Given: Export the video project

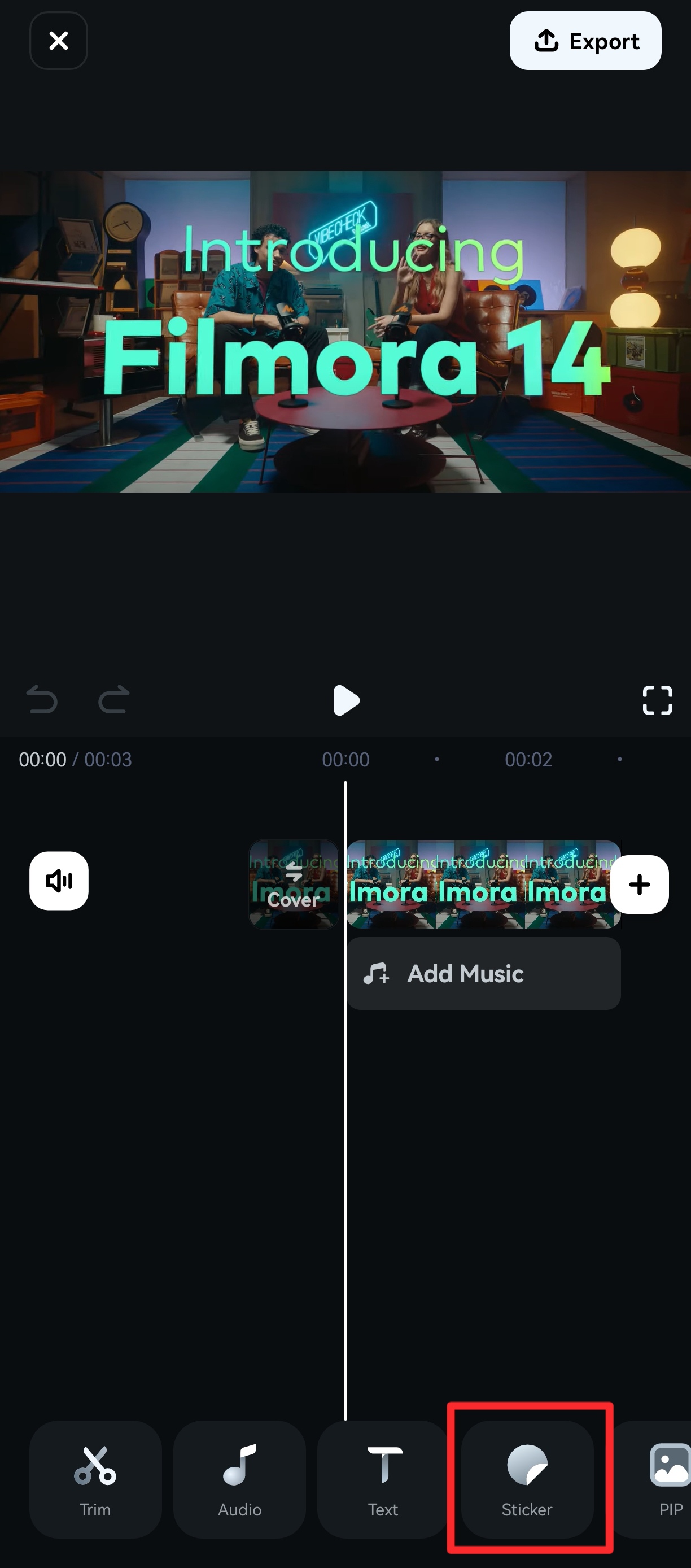Looking at the screenshot, I should pos(585,41).
